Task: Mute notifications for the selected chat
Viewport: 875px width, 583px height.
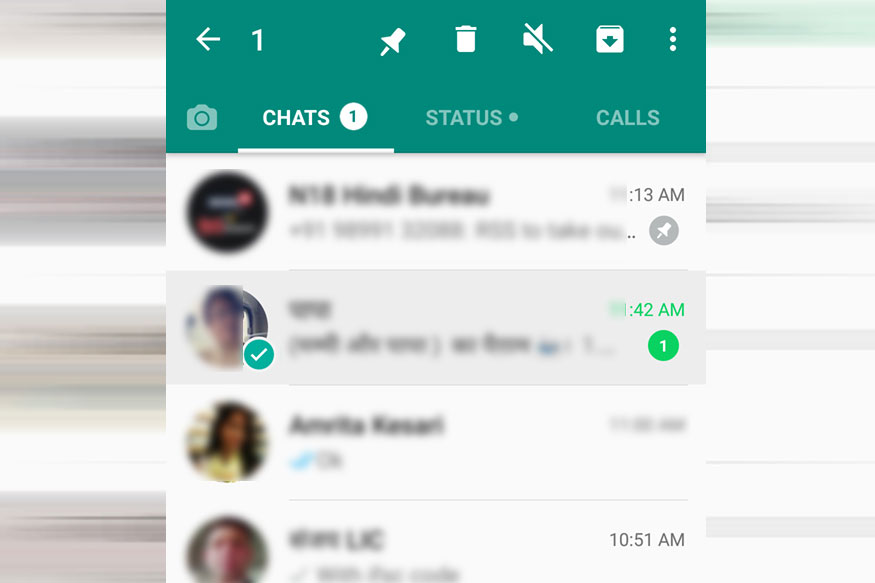Action: pyautogui.click(x=537, y=40)
